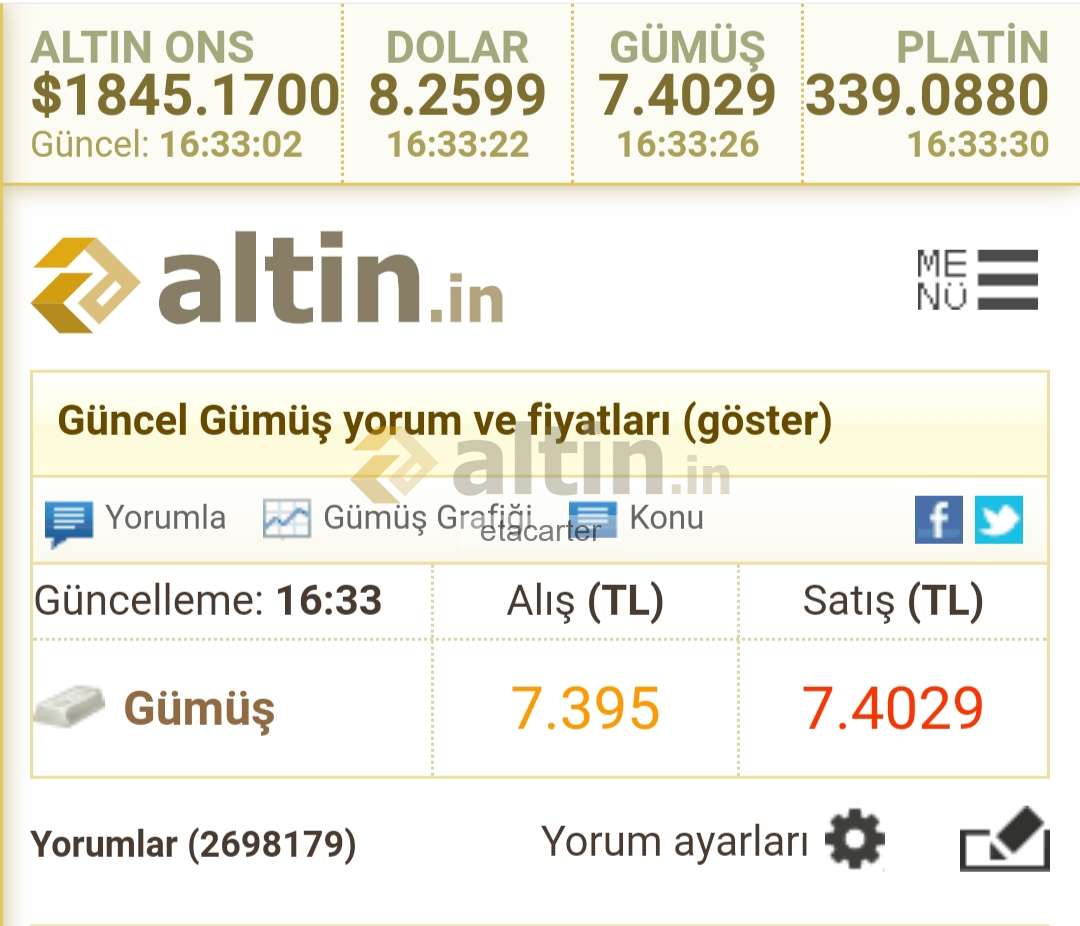Tap Yorumla to write a comment
The height and width of the screenshot is (926, 1080).
click(x=136, y=520)
